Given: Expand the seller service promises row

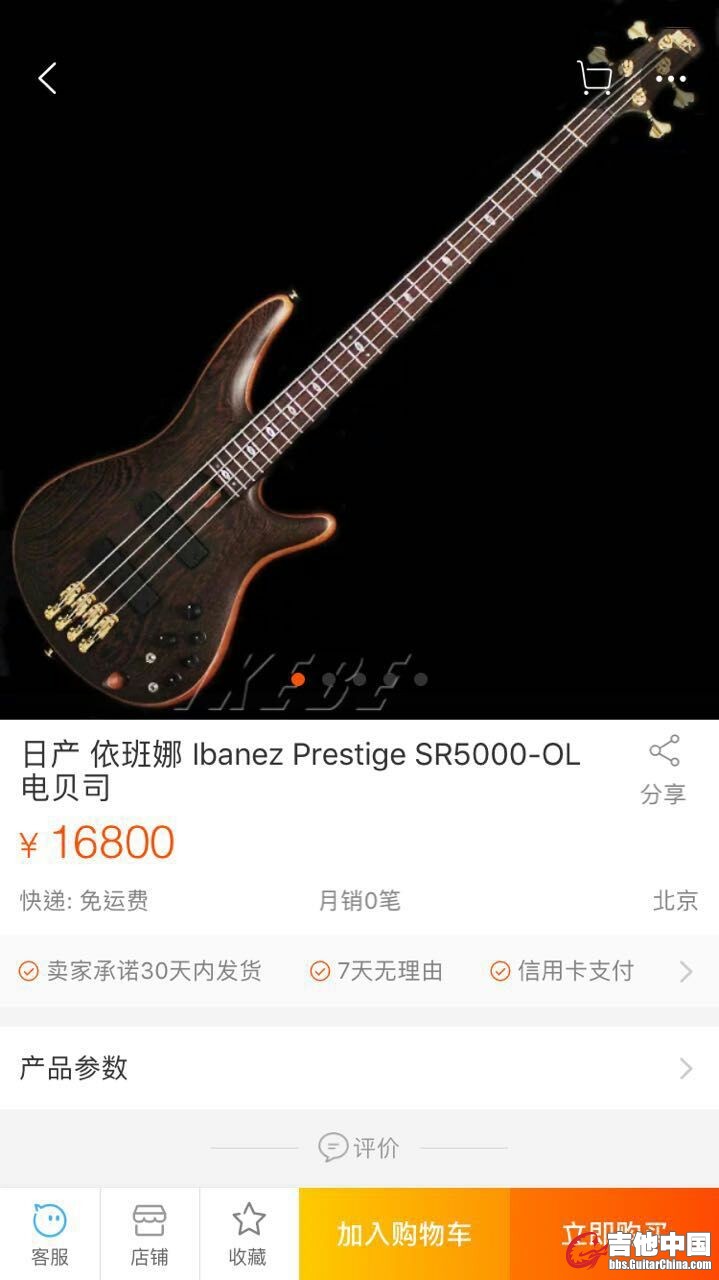Looking at the screenshot, I should point(686,971).
